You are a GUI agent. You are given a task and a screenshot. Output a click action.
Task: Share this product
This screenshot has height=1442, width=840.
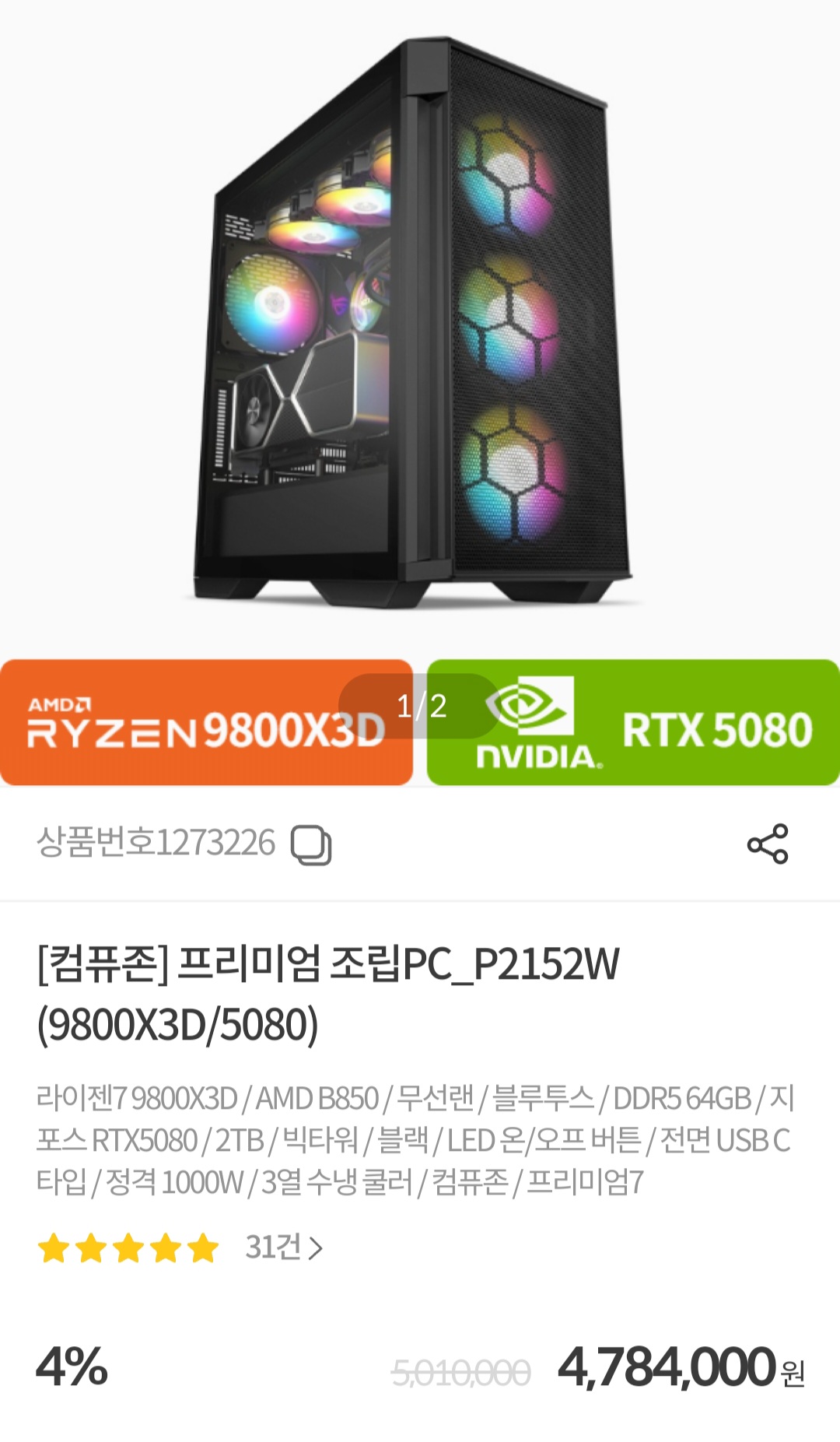coord(768,844)
